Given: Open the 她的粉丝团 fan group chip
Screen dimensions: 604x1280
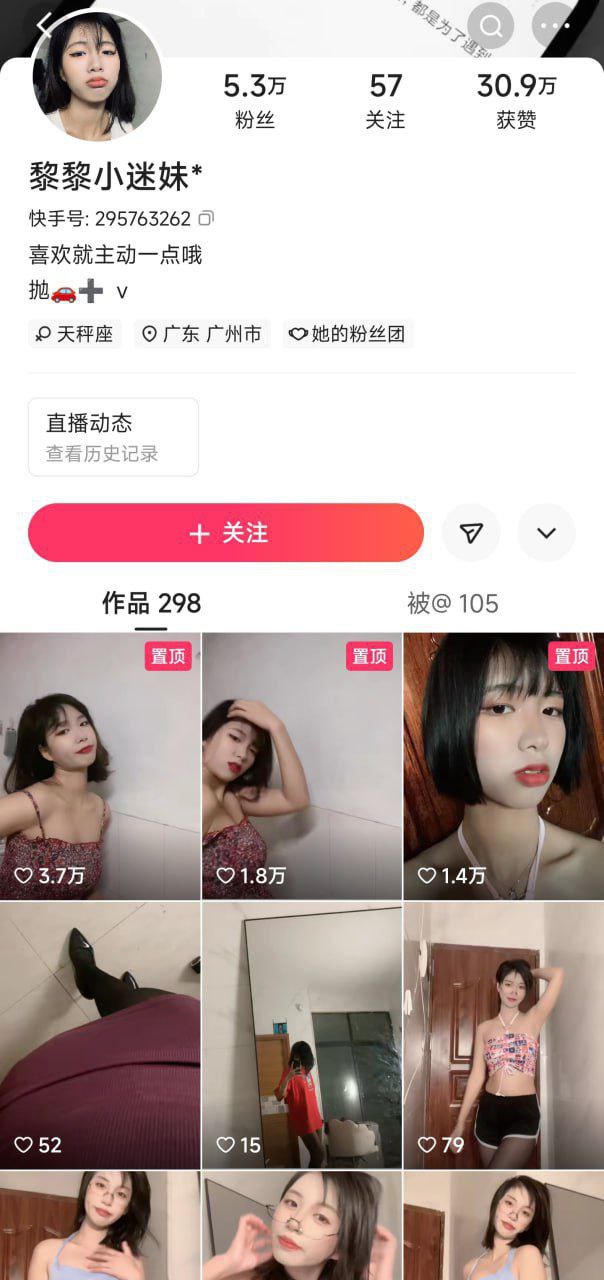Looking at the screenshot, I should click(x=348, y=334).
